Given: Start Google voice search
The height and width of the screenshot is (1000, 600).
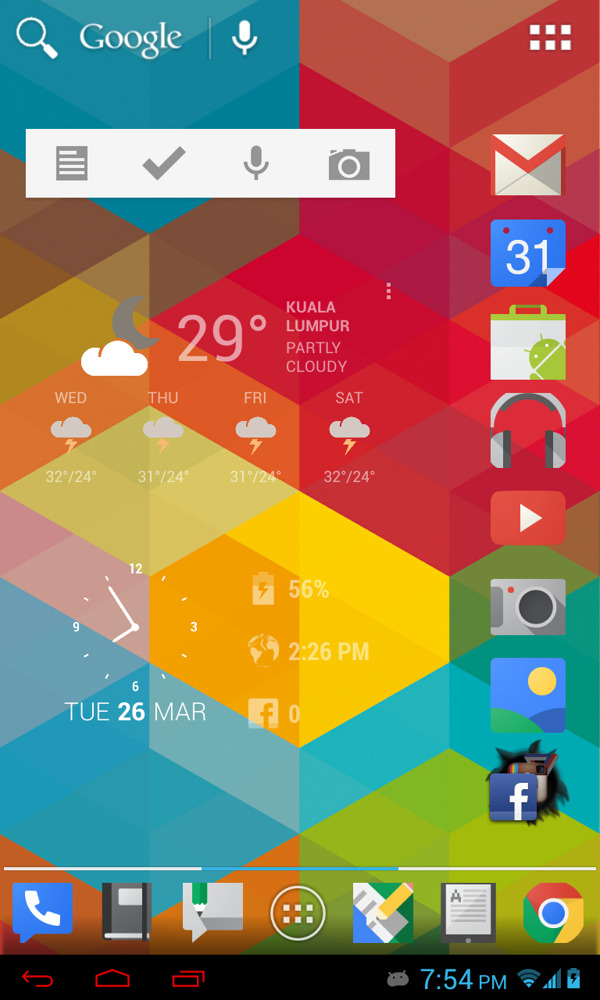Looking at the screenshot, I should point(244,38).
